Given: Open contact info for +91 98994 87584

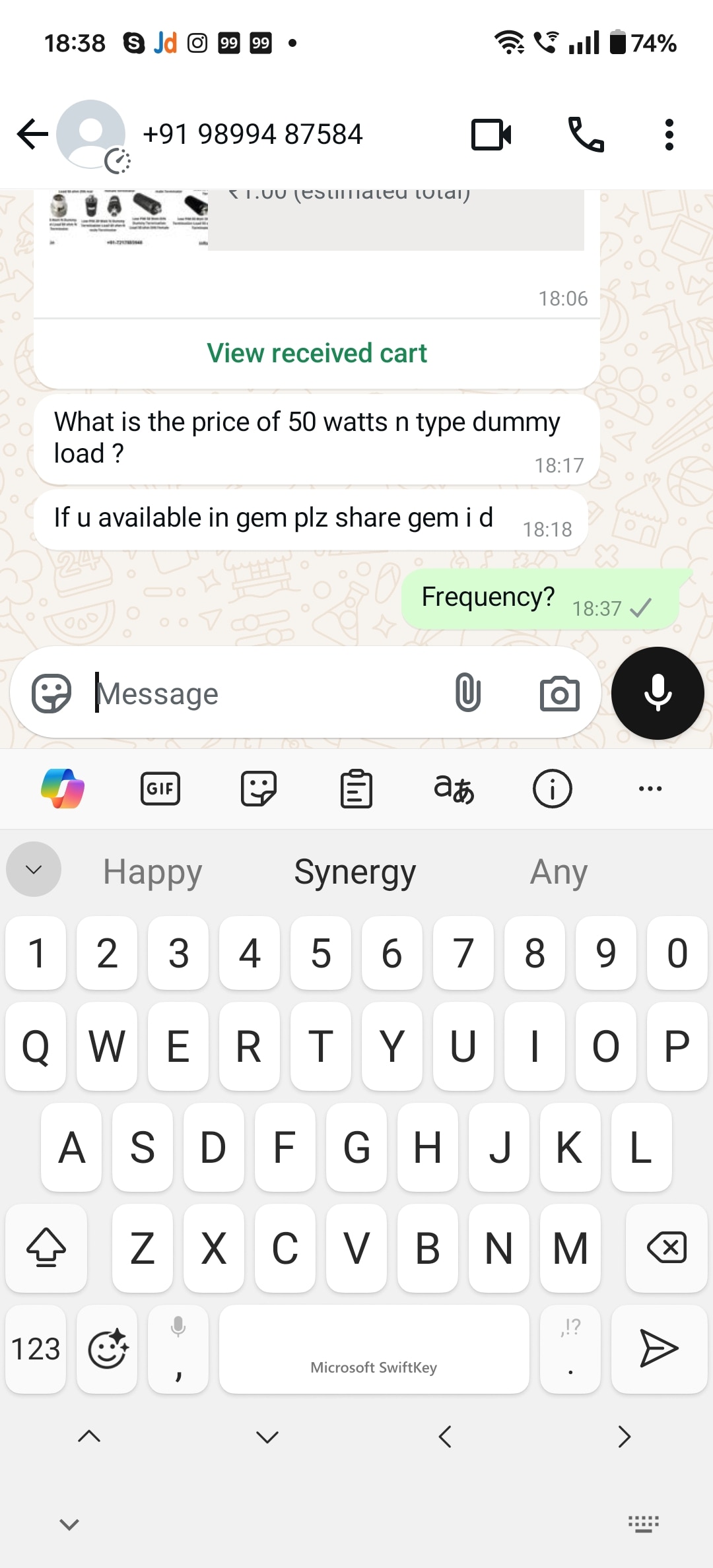Looking at the screenshot, I should [252, 135].
